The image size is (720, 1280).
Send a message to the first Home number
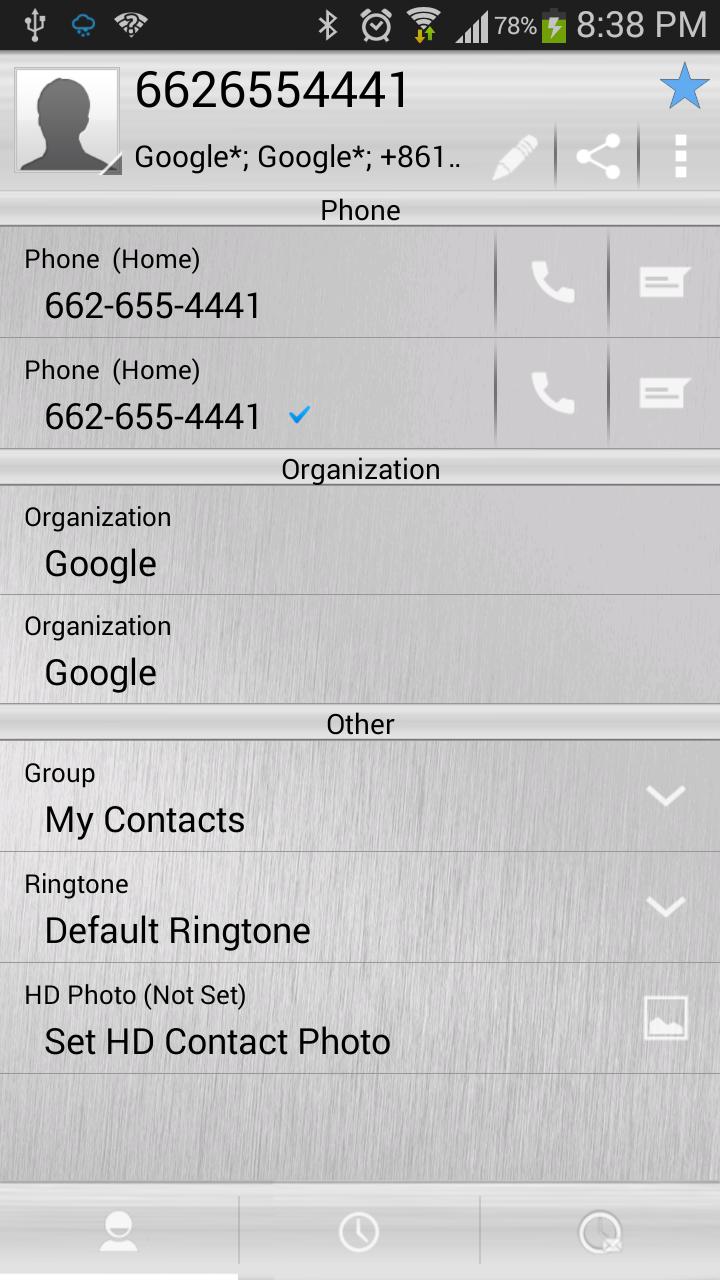[663, 282]
